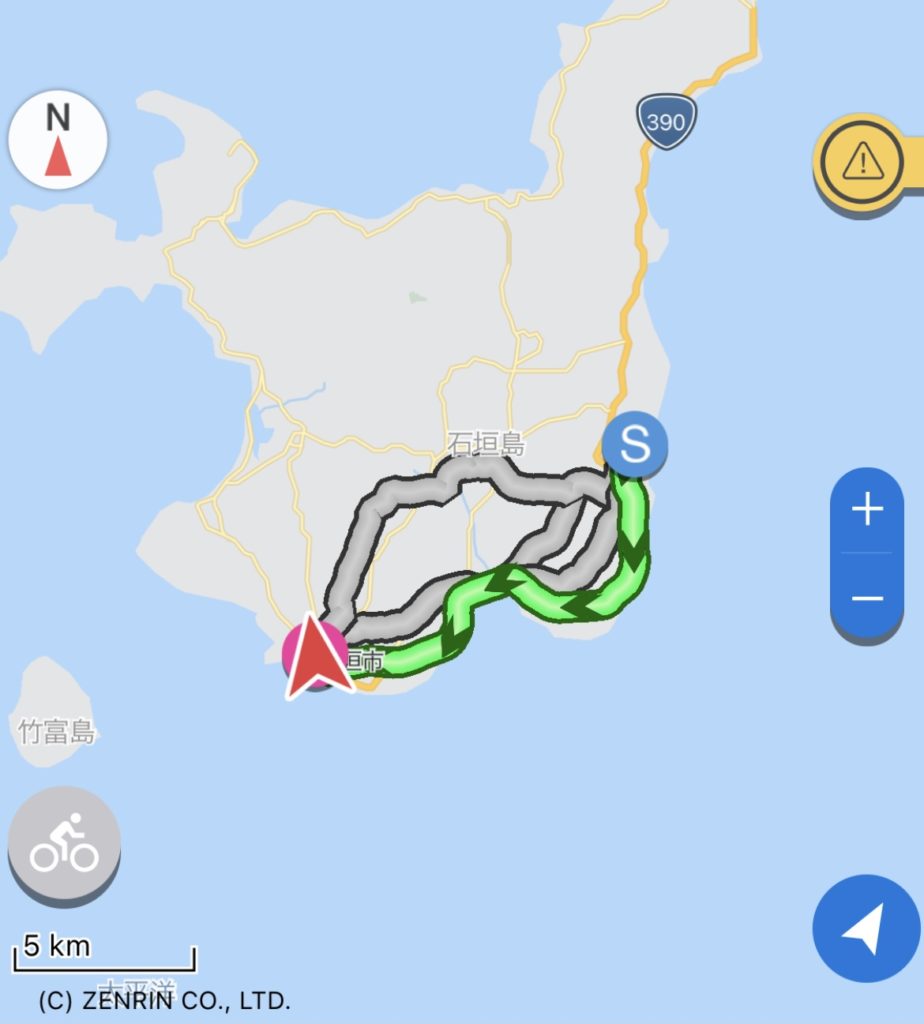Center map on current location arrow
The image size is (924, 1024).
[x=866, y=929]
